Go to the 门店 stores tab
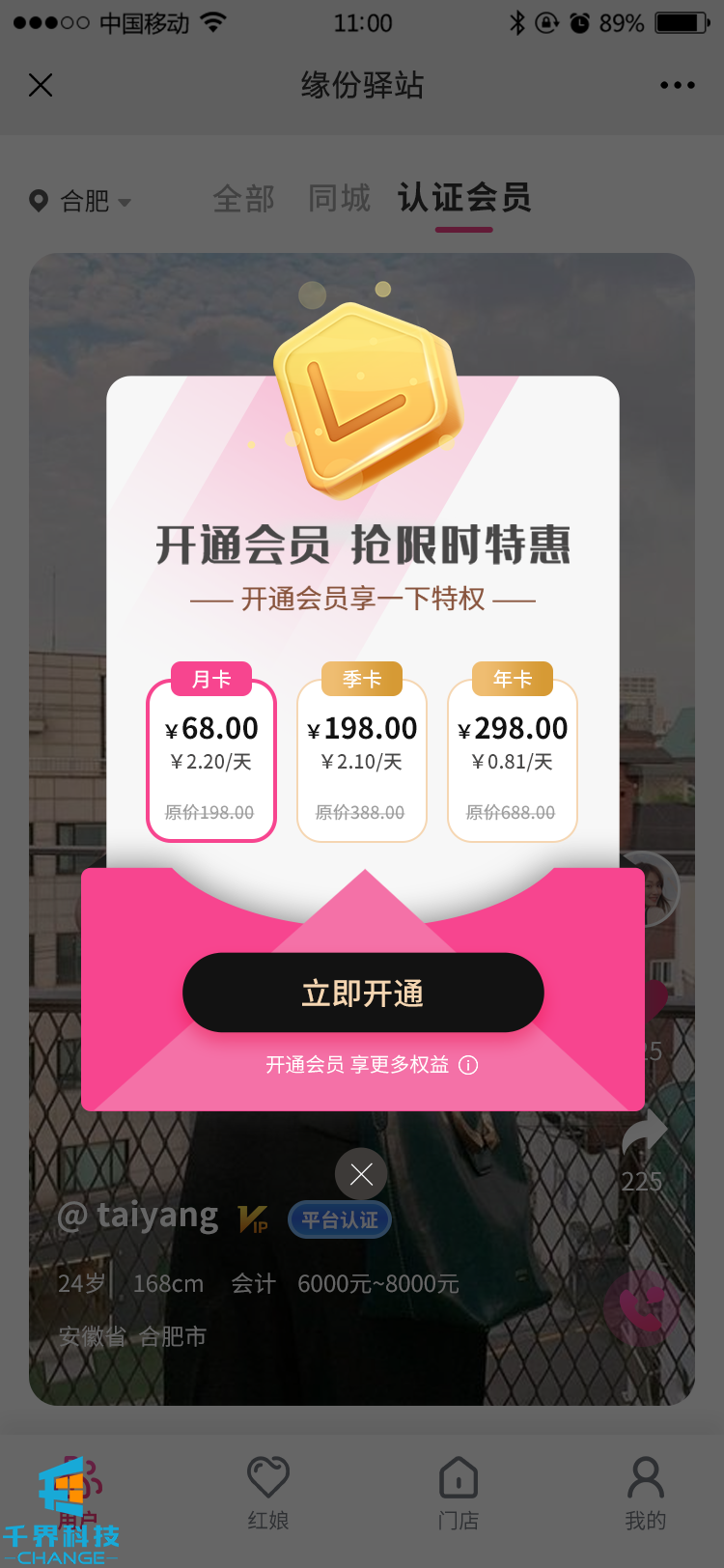This screenshot has width=724, height=1568. (x=458, y=1493)
